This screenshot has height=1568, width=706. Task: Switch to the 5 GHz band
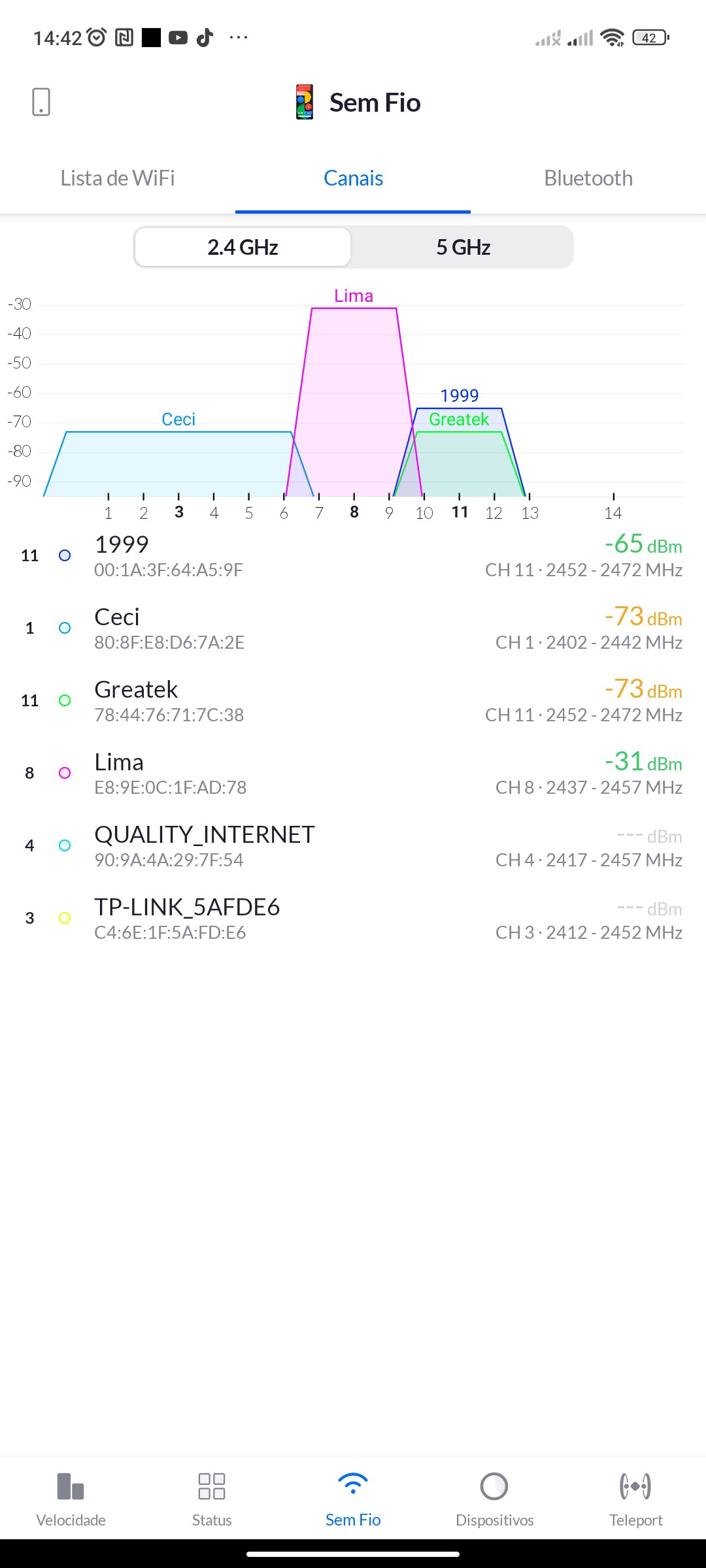point(463,247)
